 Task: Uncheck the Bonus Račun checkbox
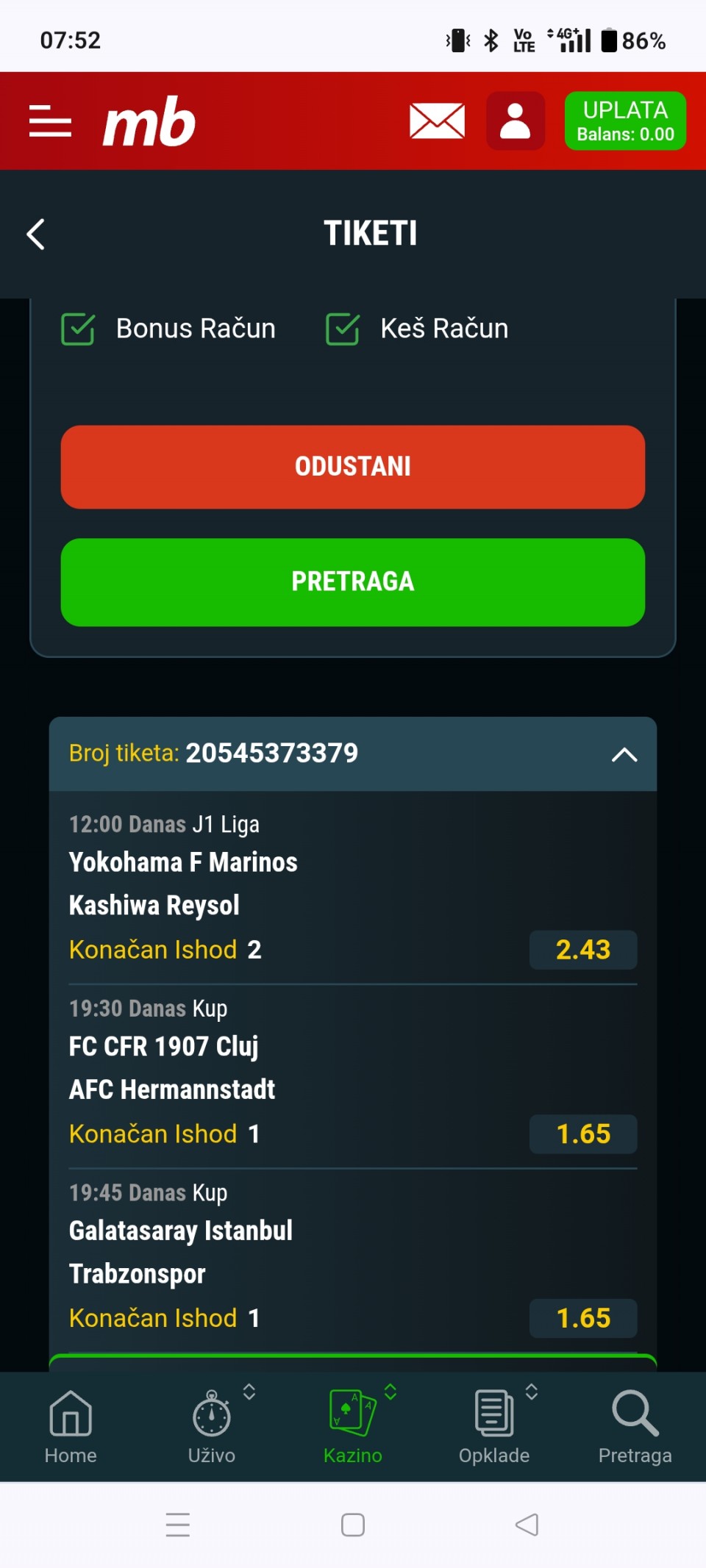click(78, 329)
